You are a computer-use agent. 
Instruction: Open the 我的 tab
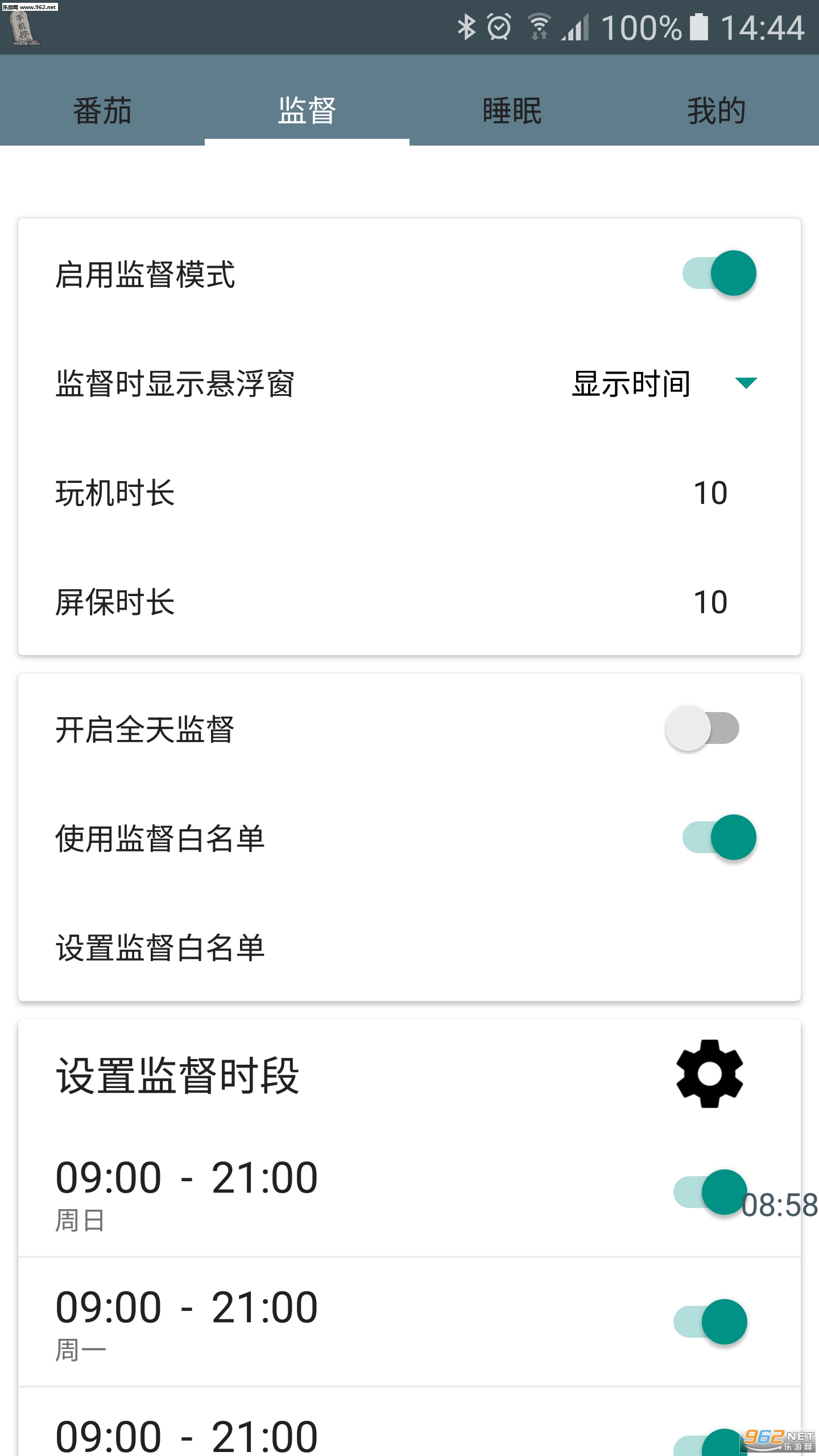tap(716, 110)
